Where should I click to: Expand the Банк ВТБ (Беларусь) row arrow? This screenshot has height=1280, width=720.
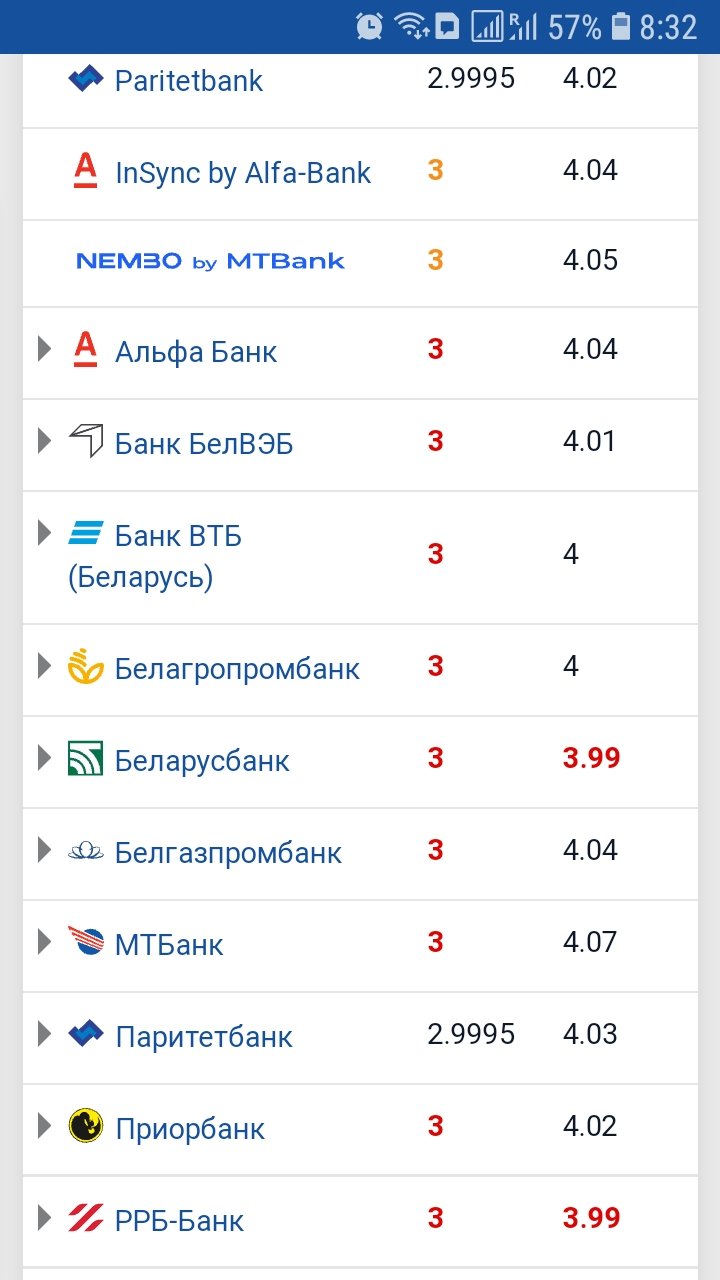pos(44,533)
